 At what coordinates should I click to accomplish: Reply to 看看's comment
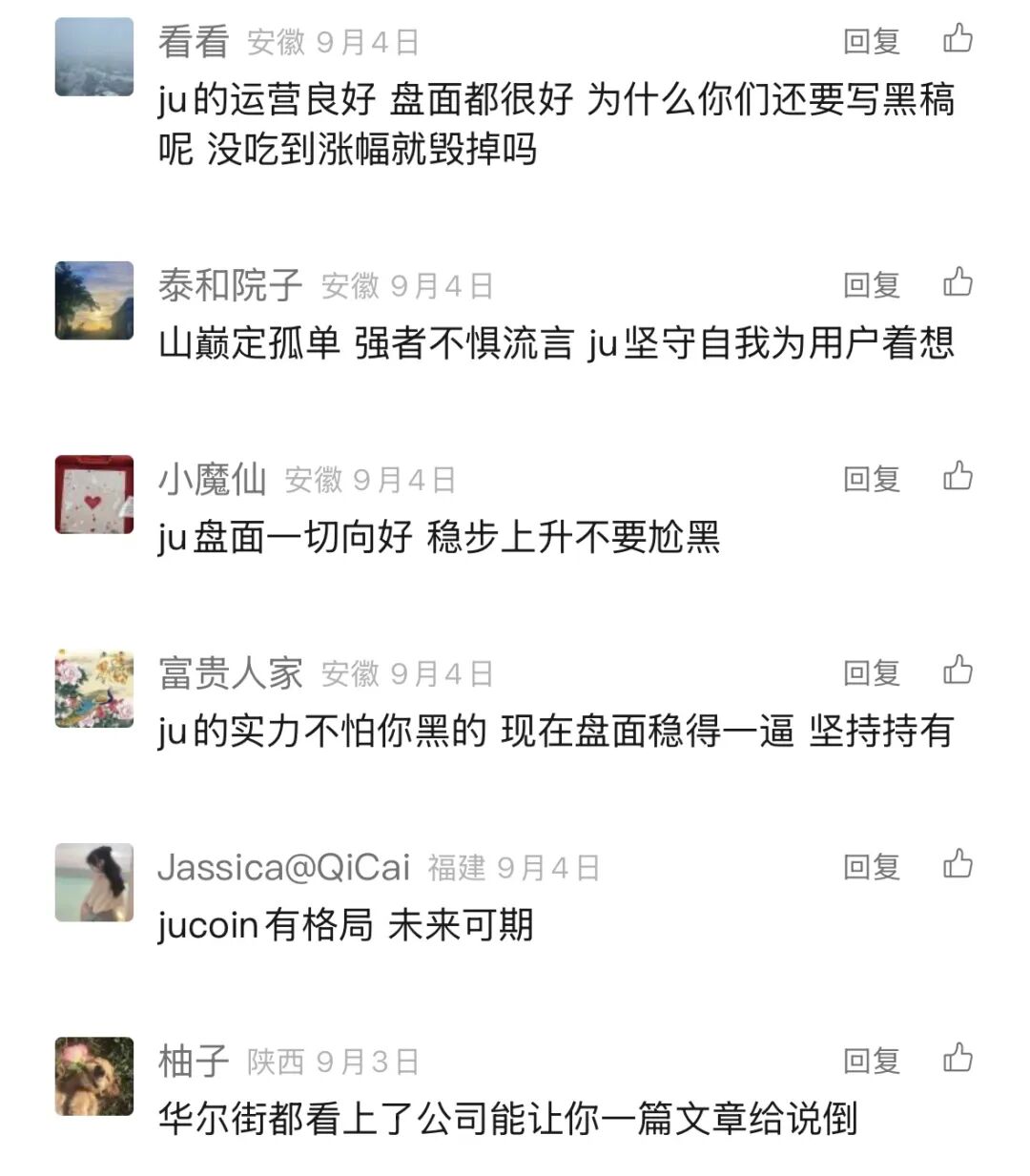point(872,41)
